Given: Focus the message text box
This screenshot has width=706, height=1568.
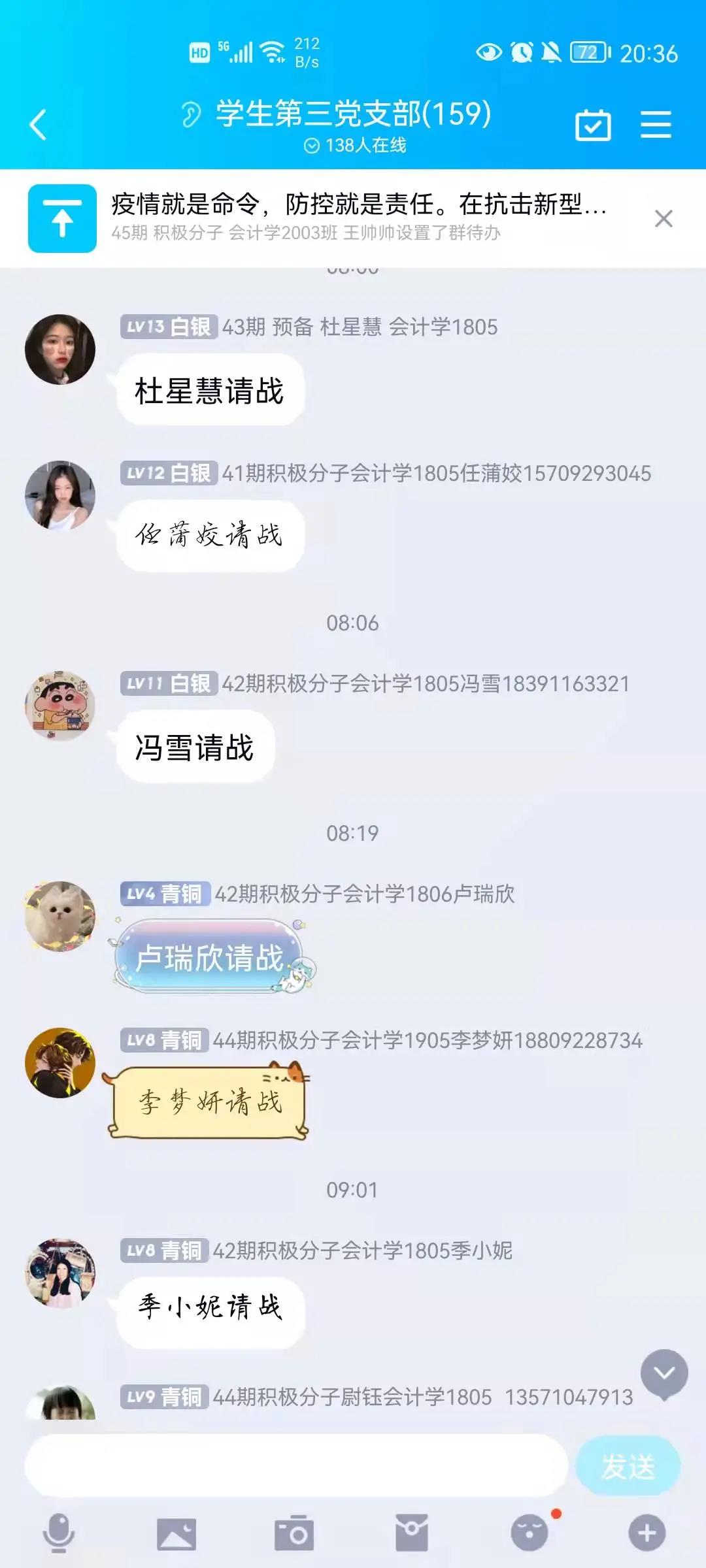Looking at the screenshot, I should 295,1466.
